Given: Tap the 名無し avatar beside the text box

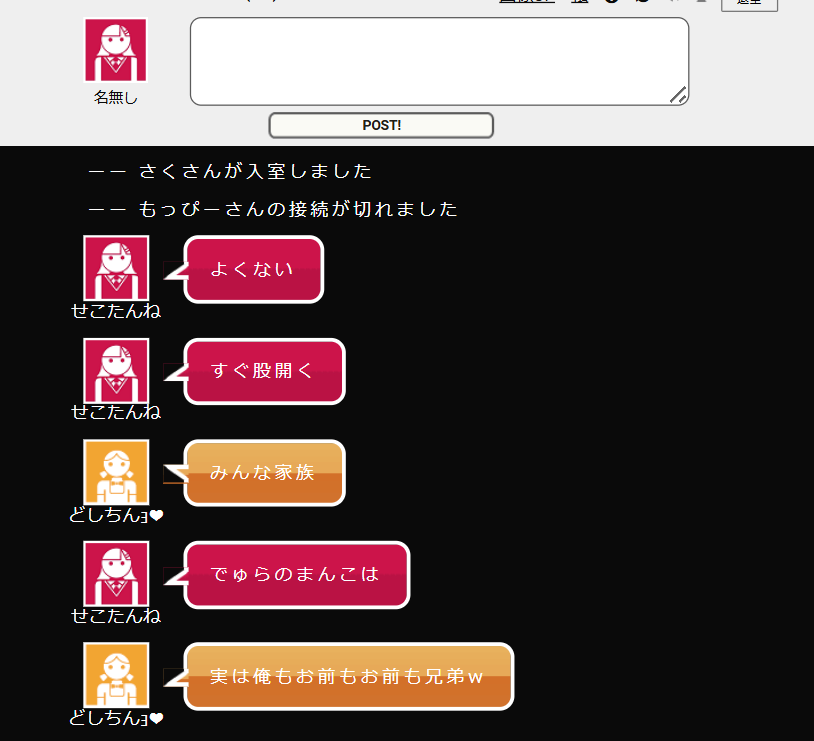Looking at the screenshot, I should [116, 50].
